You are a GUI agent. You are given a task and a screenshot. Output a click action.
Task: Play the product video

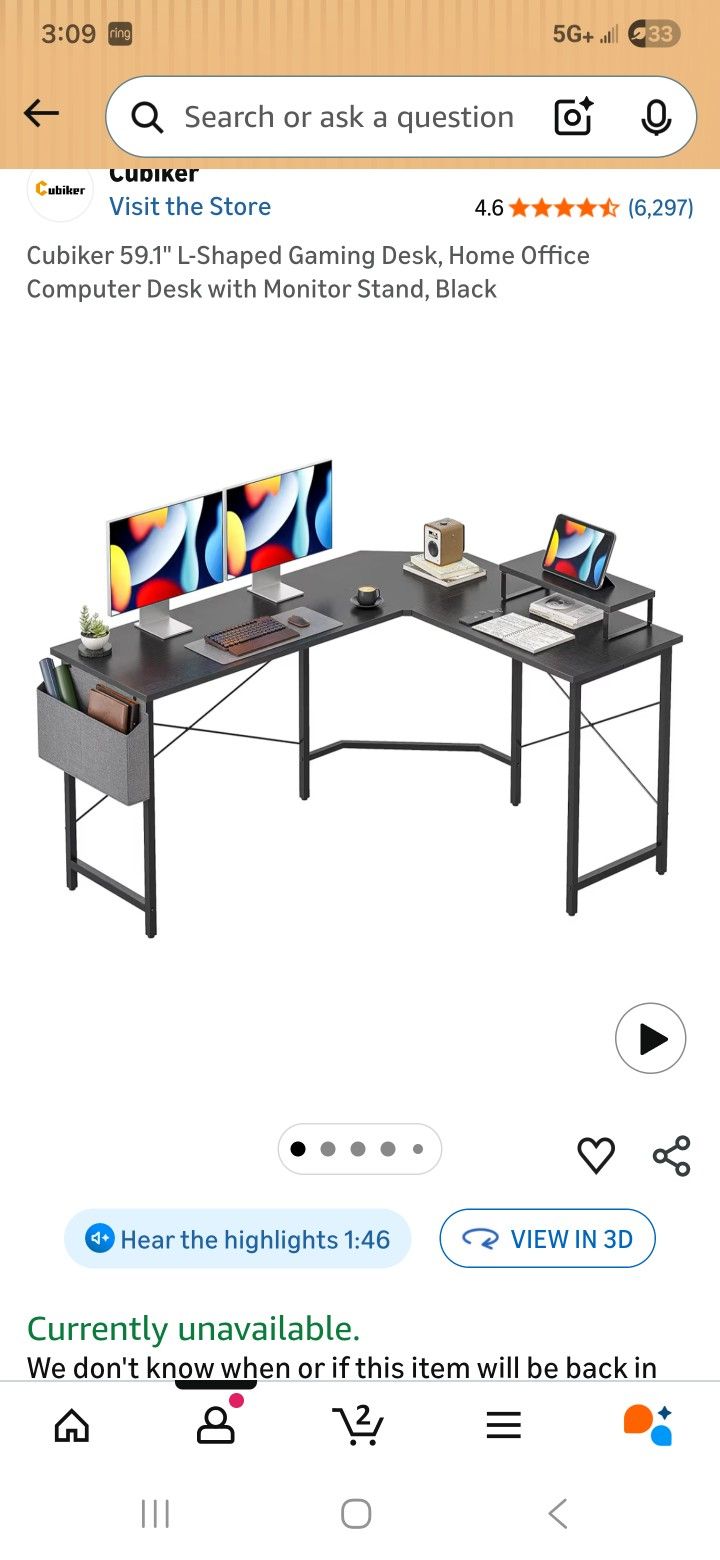pyautogui.click(x=650, y=1038)
